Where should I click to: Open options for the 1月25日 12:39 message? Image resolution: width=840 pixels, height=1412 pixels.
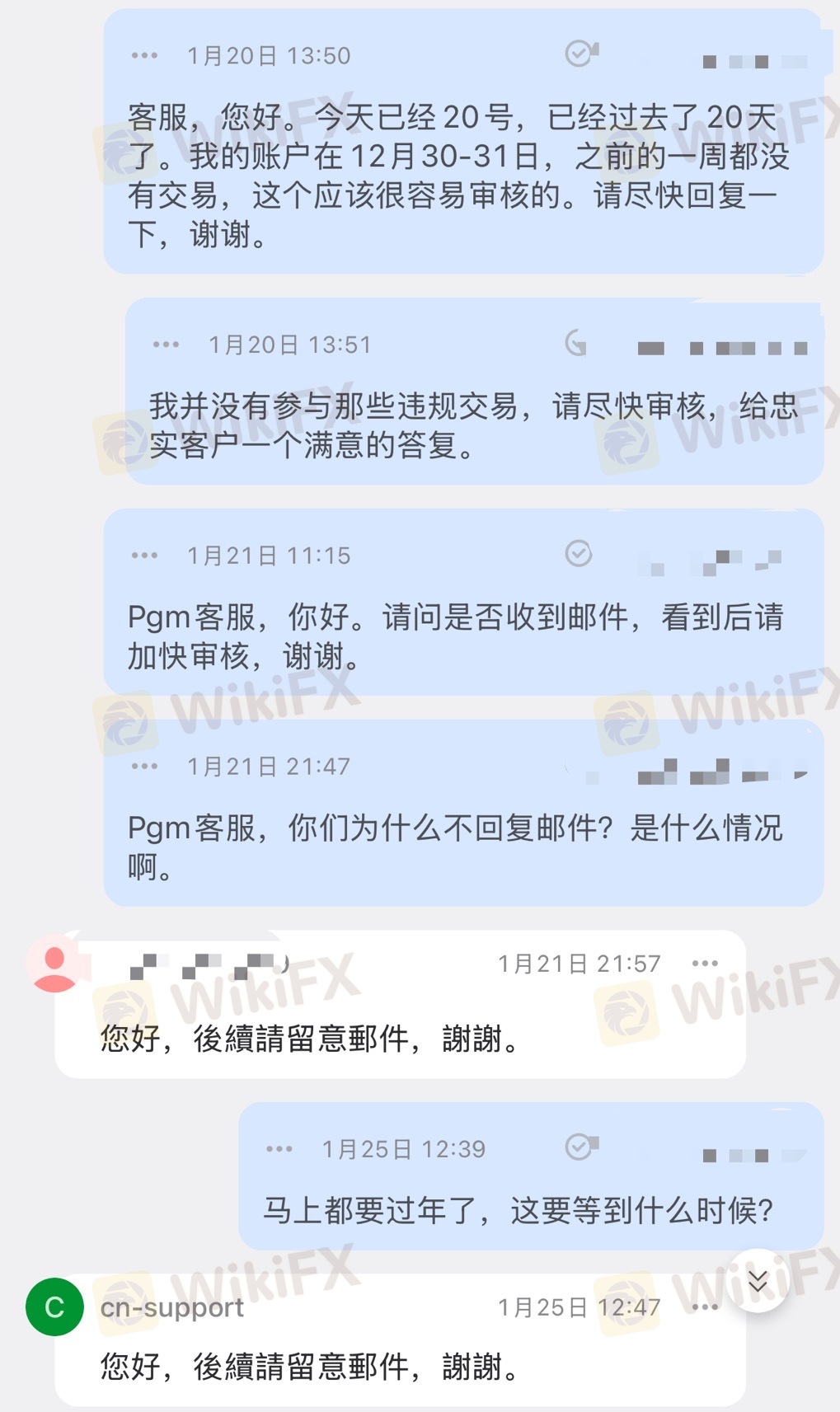279,1149
